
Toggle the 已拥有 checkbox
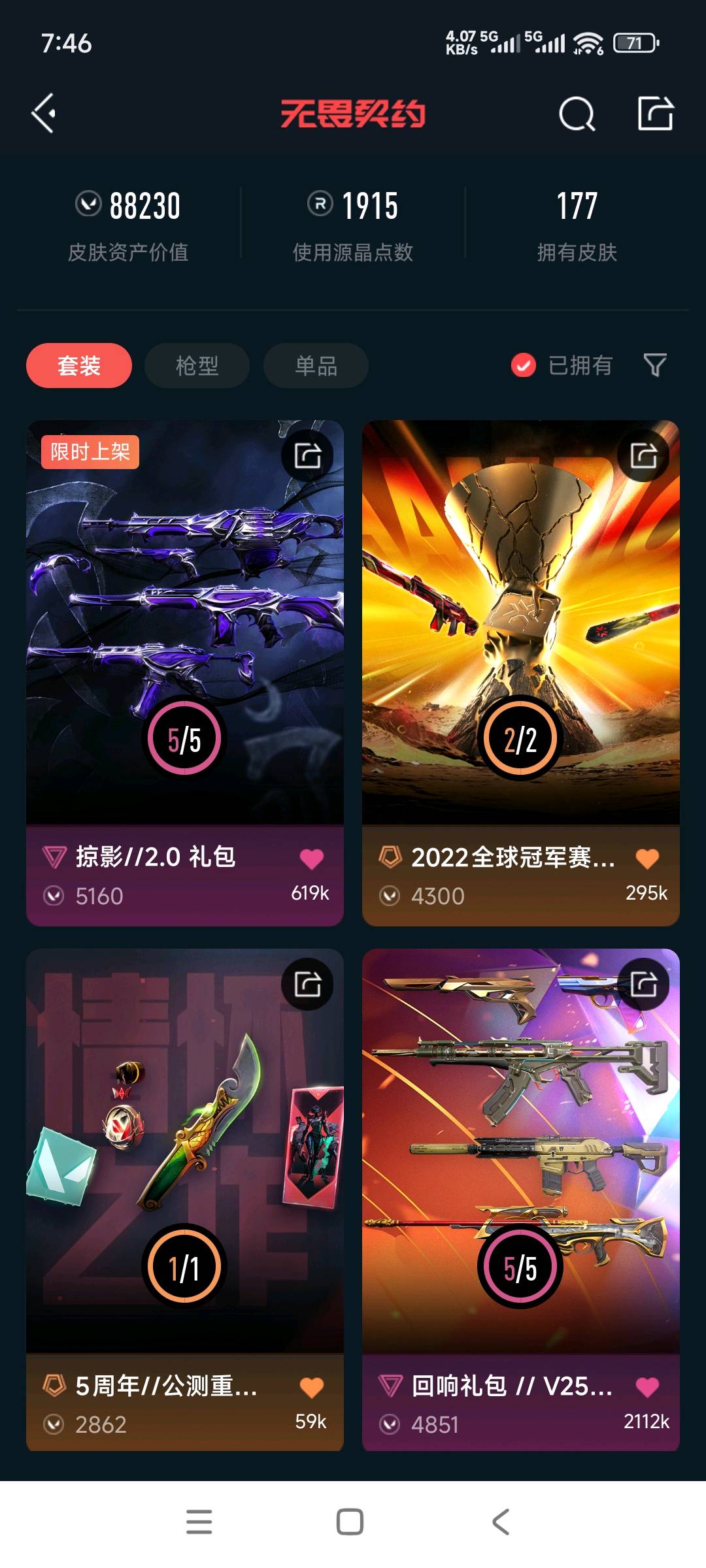[x=524, y=365]
